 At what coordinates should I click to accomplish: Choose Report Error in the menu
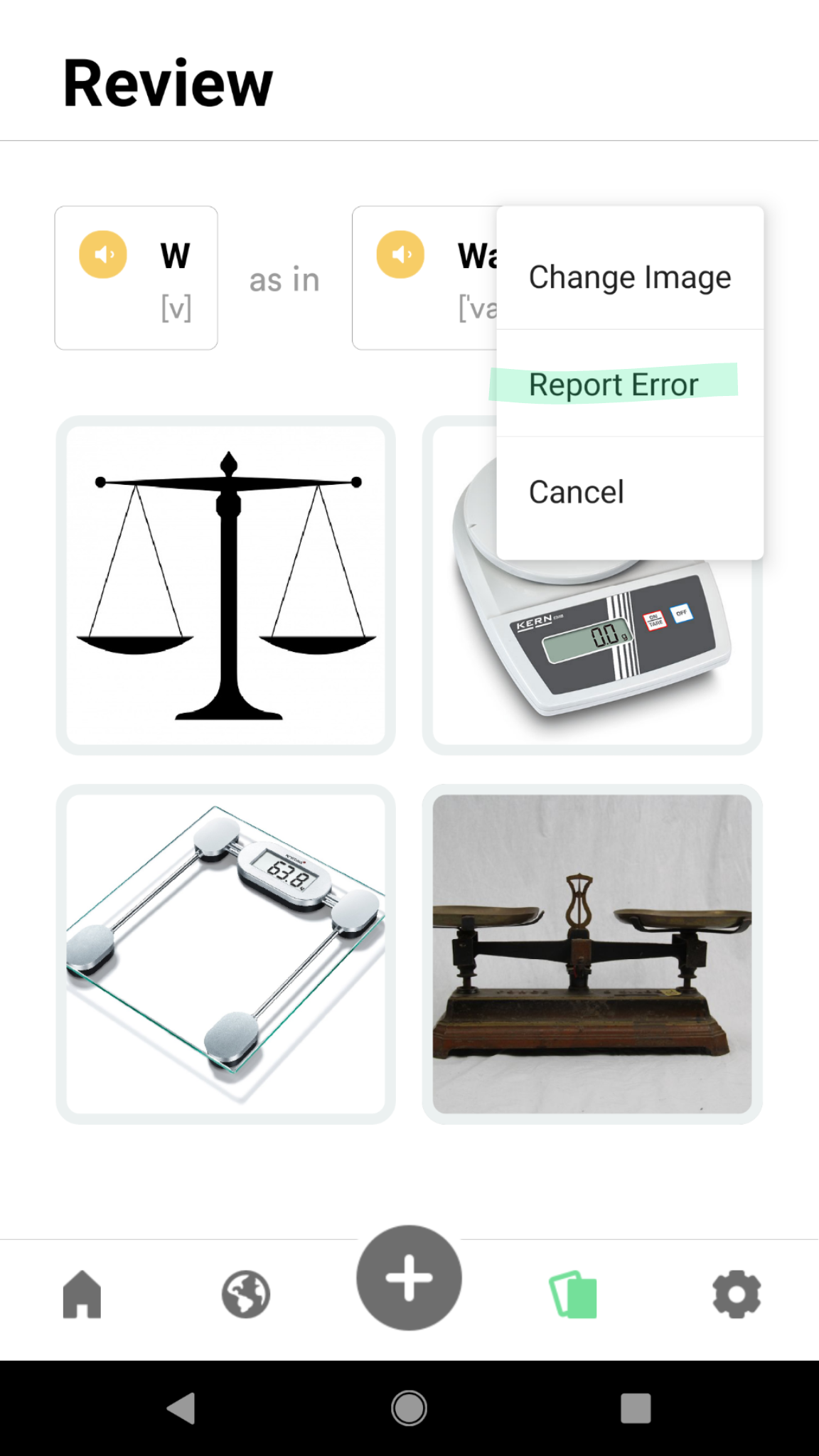[x=630, y=384]
